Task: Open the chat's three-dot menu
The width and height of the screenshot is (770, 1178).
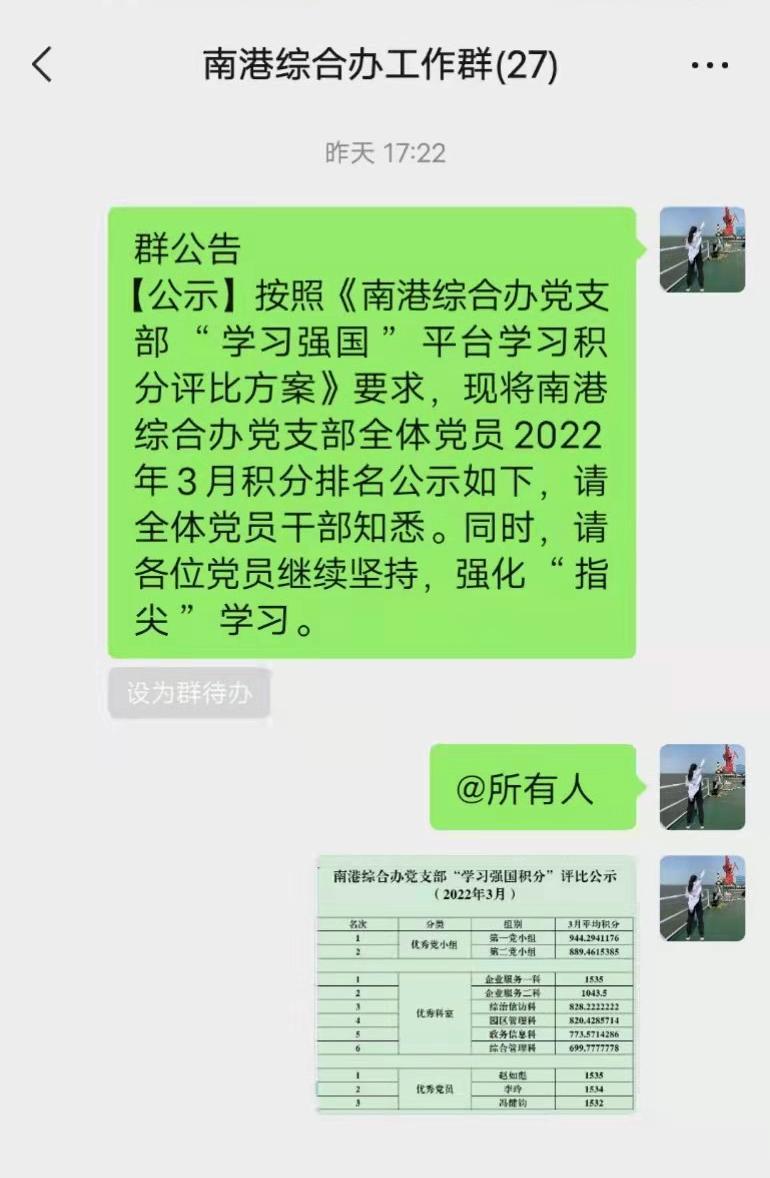Action: [x=709, y=66]
